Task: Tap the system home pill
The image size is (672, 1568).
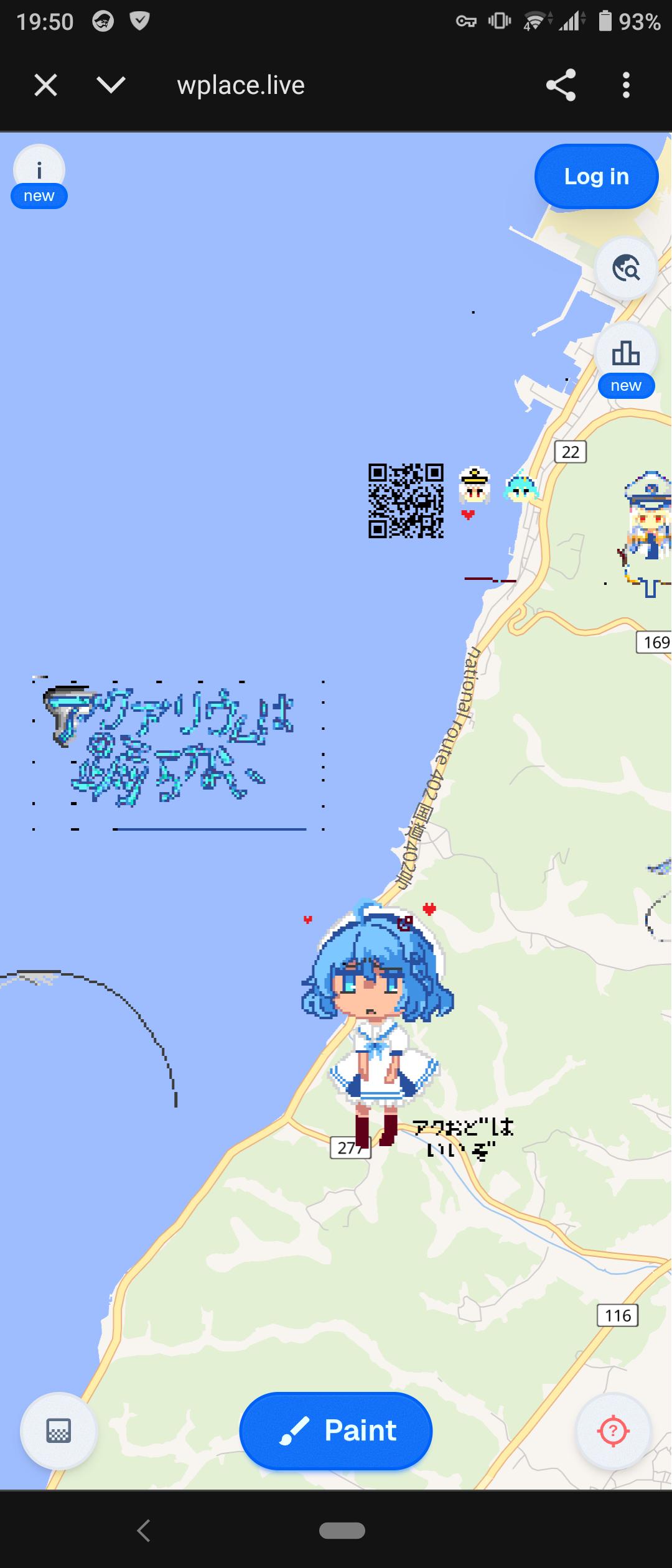Action: click(x=342, y=1530)
